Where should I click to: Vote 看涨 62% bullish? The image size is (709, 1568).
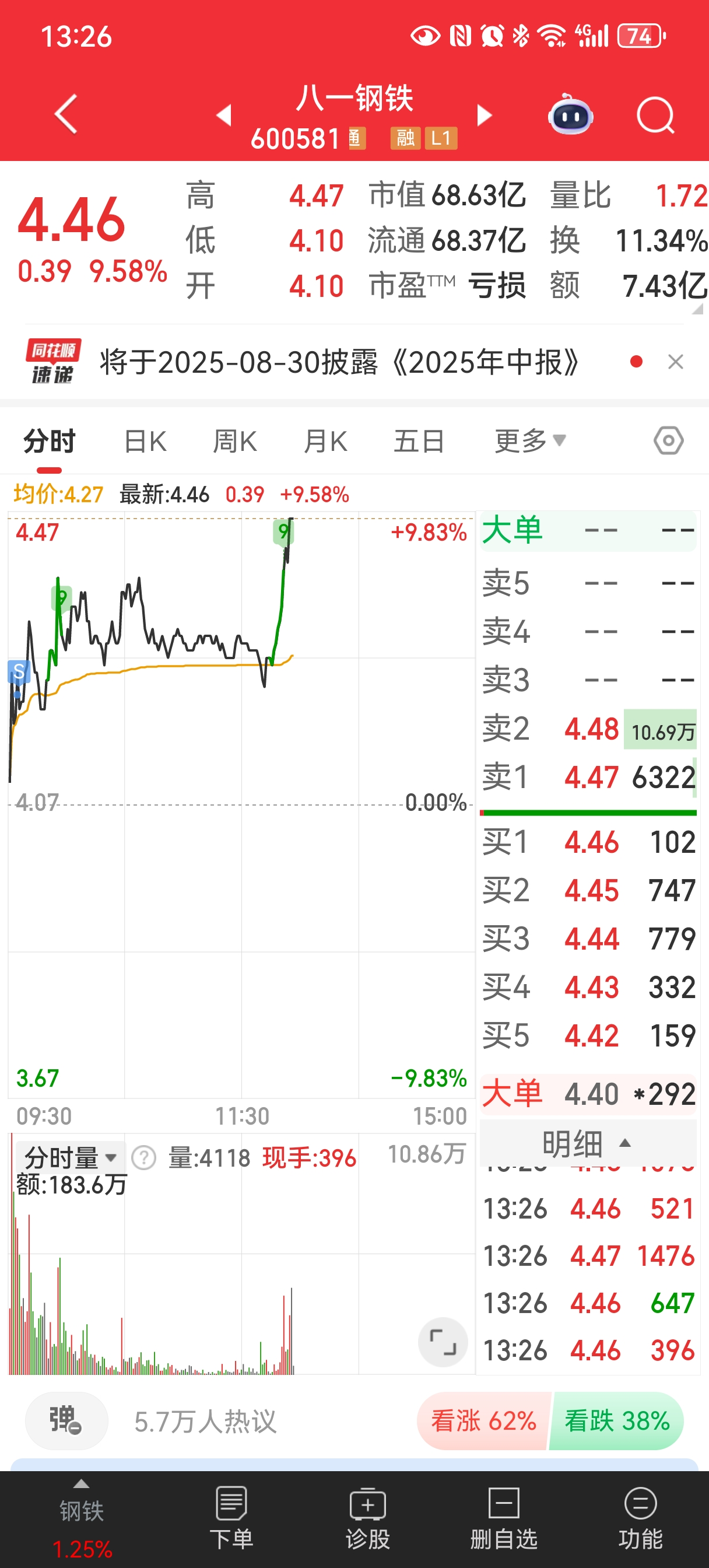(483, 1420)
